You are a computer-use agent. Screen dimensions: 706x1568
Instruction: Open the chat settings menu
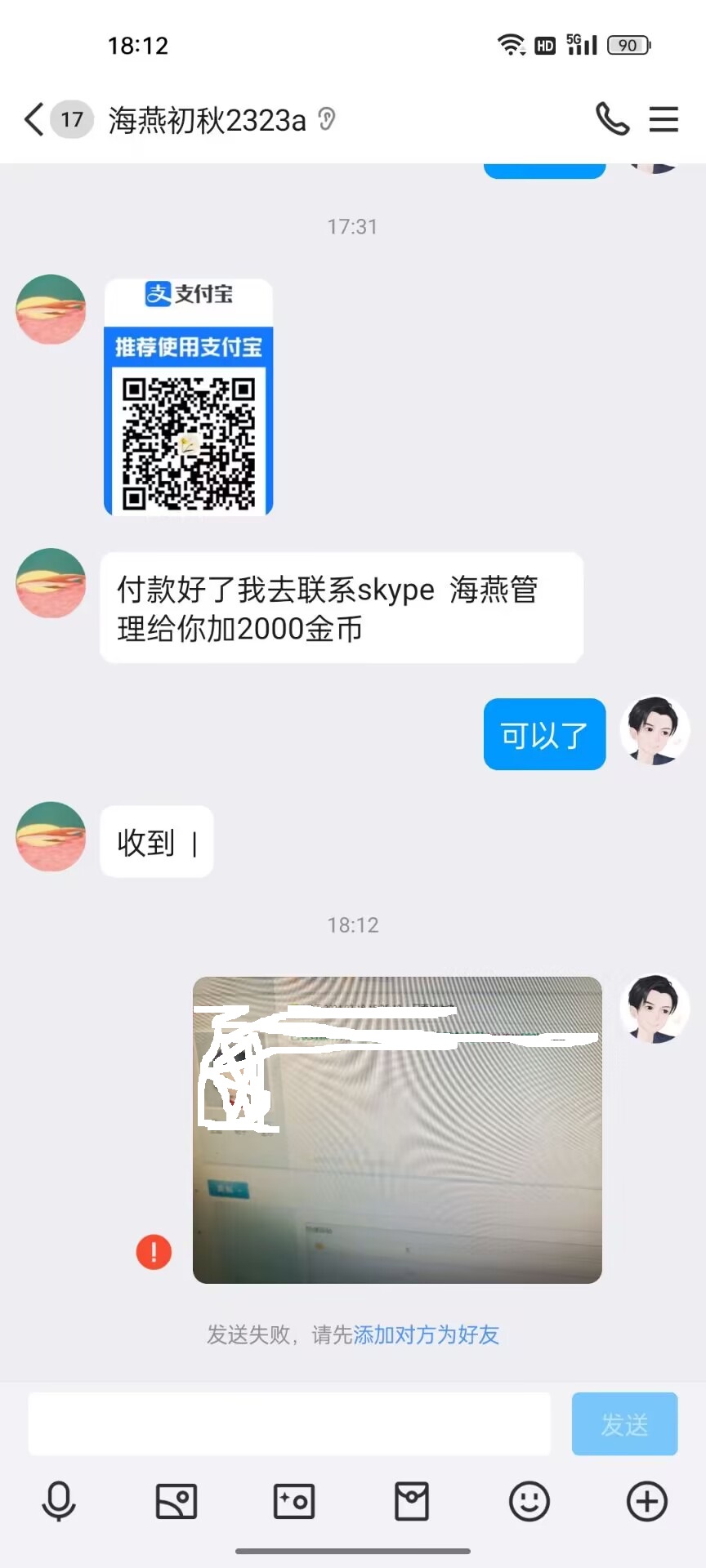pos(664,119)
